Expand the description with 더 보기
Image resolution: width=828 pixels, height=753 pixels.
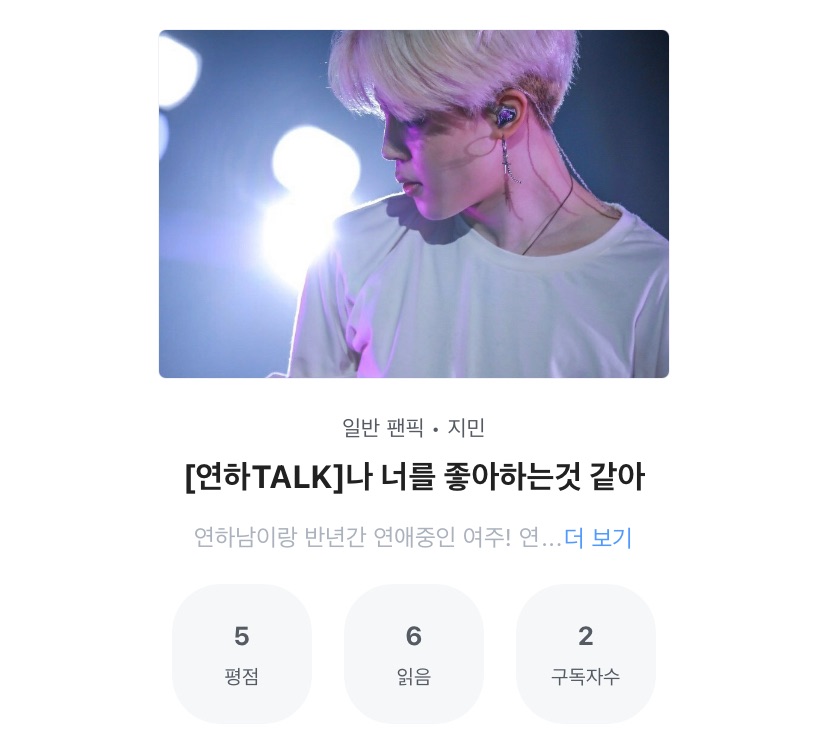(598, 538)
